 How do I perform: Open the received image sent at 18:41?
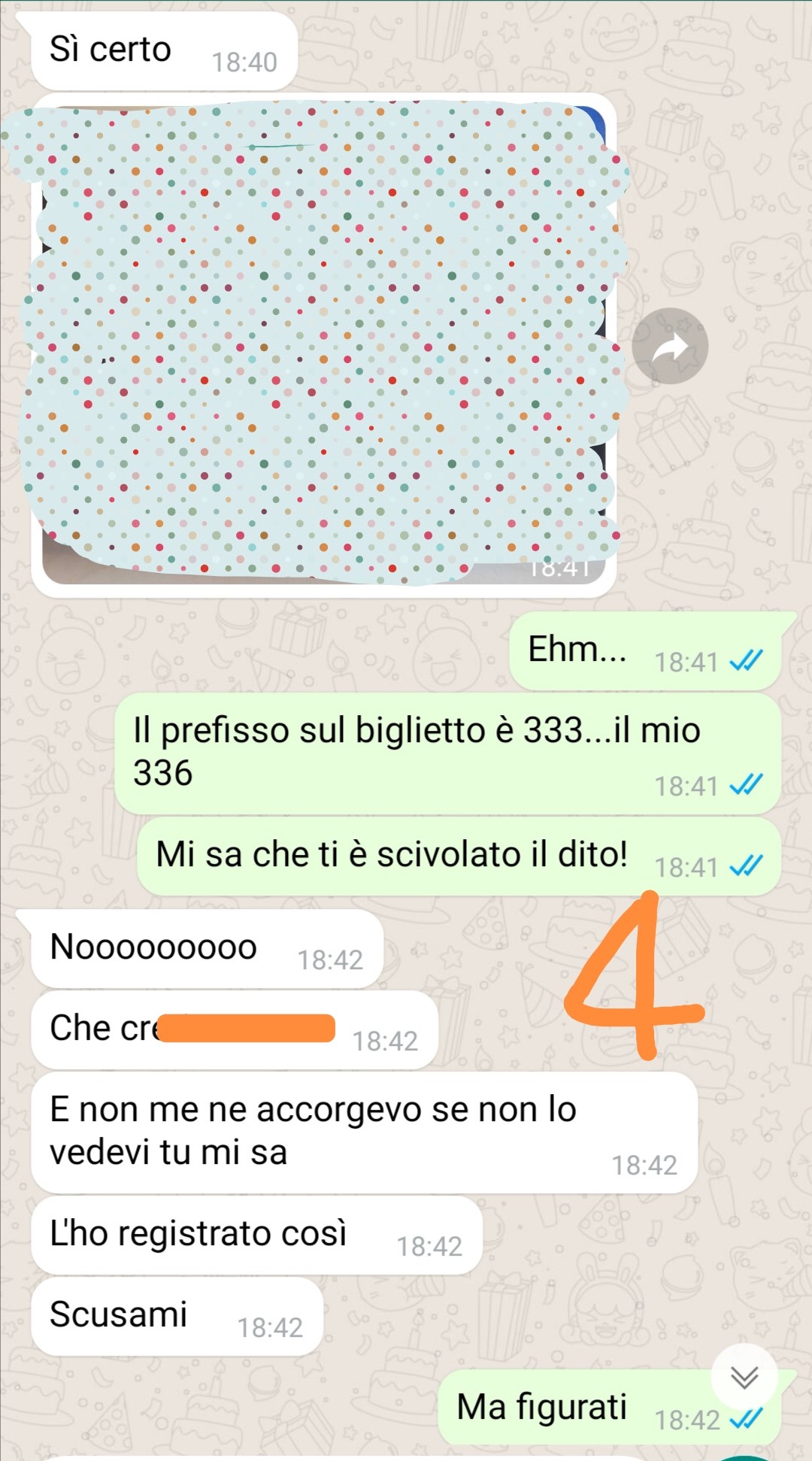[324, 345]
